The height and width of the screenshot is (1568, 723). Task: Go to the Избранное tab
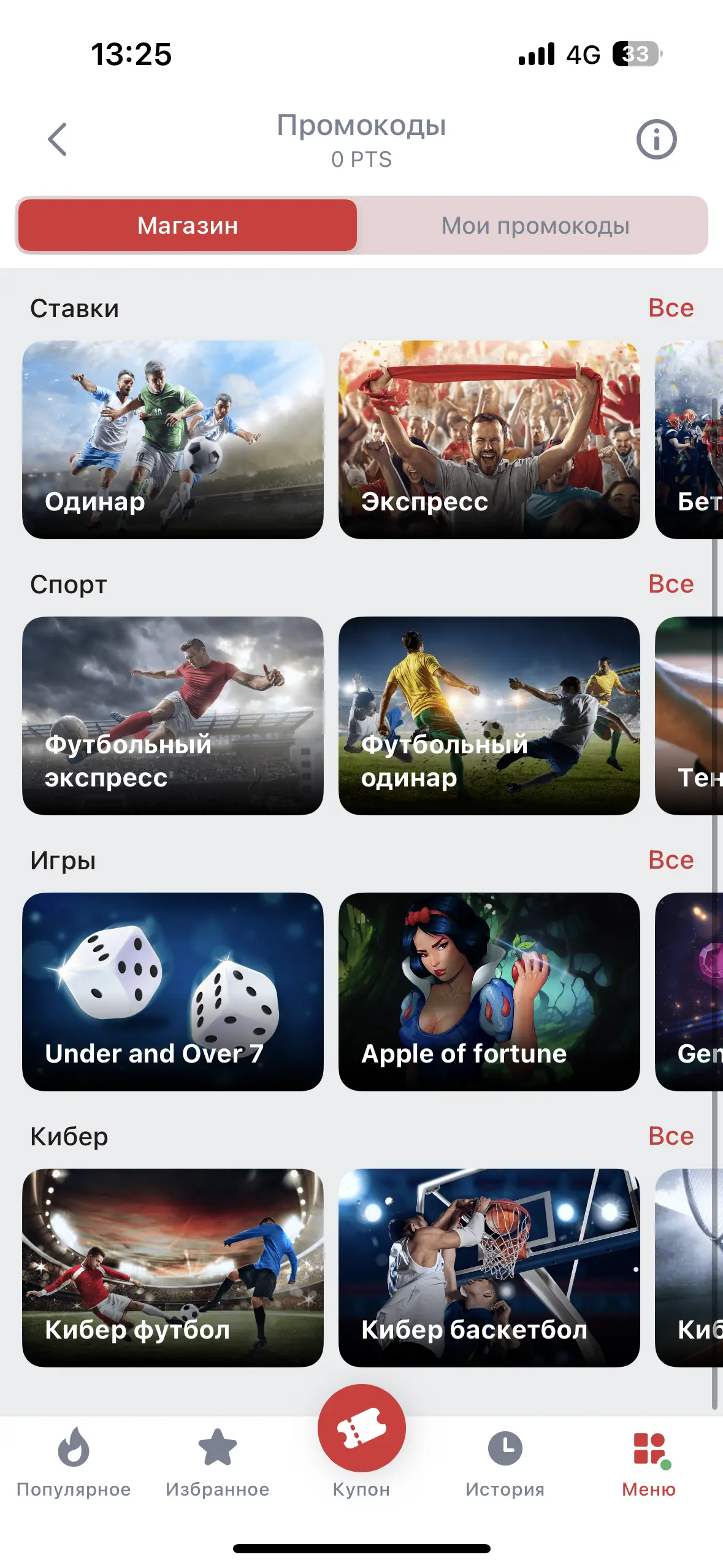click(218, 1462)
